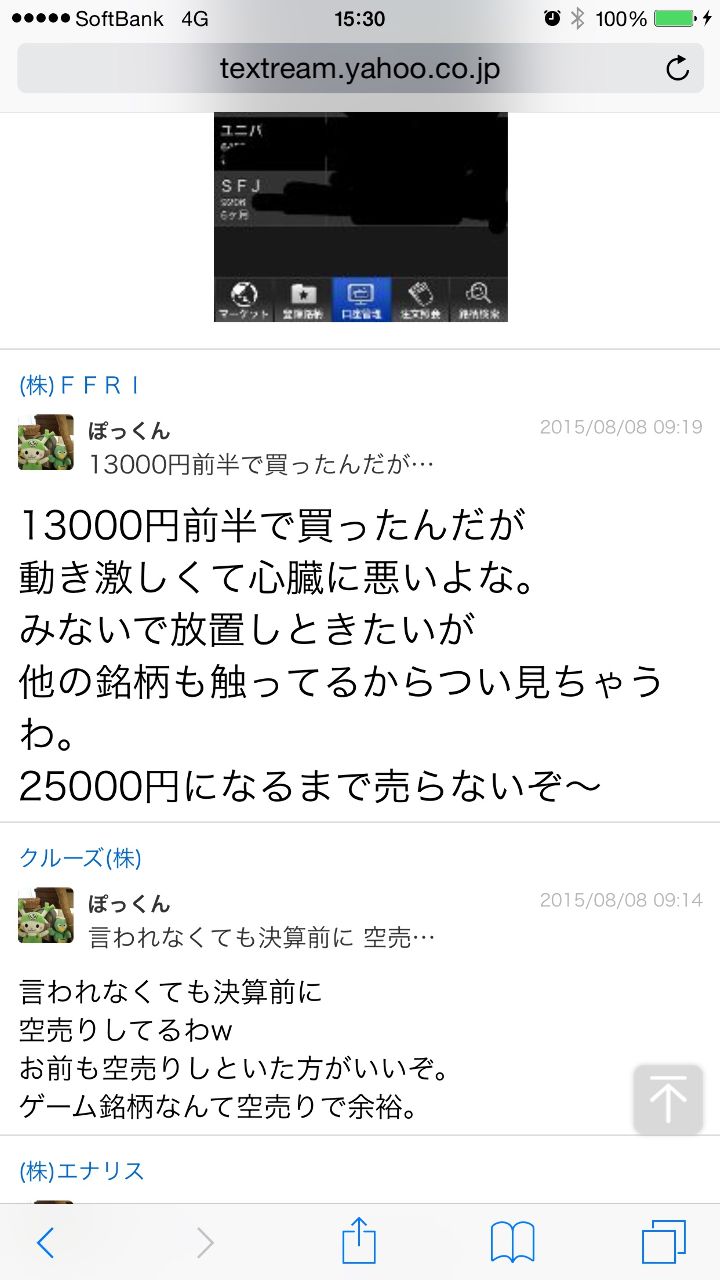Open the クルーズ(株) board link
Screen dimensions: 720x1280
coord(81,858)
